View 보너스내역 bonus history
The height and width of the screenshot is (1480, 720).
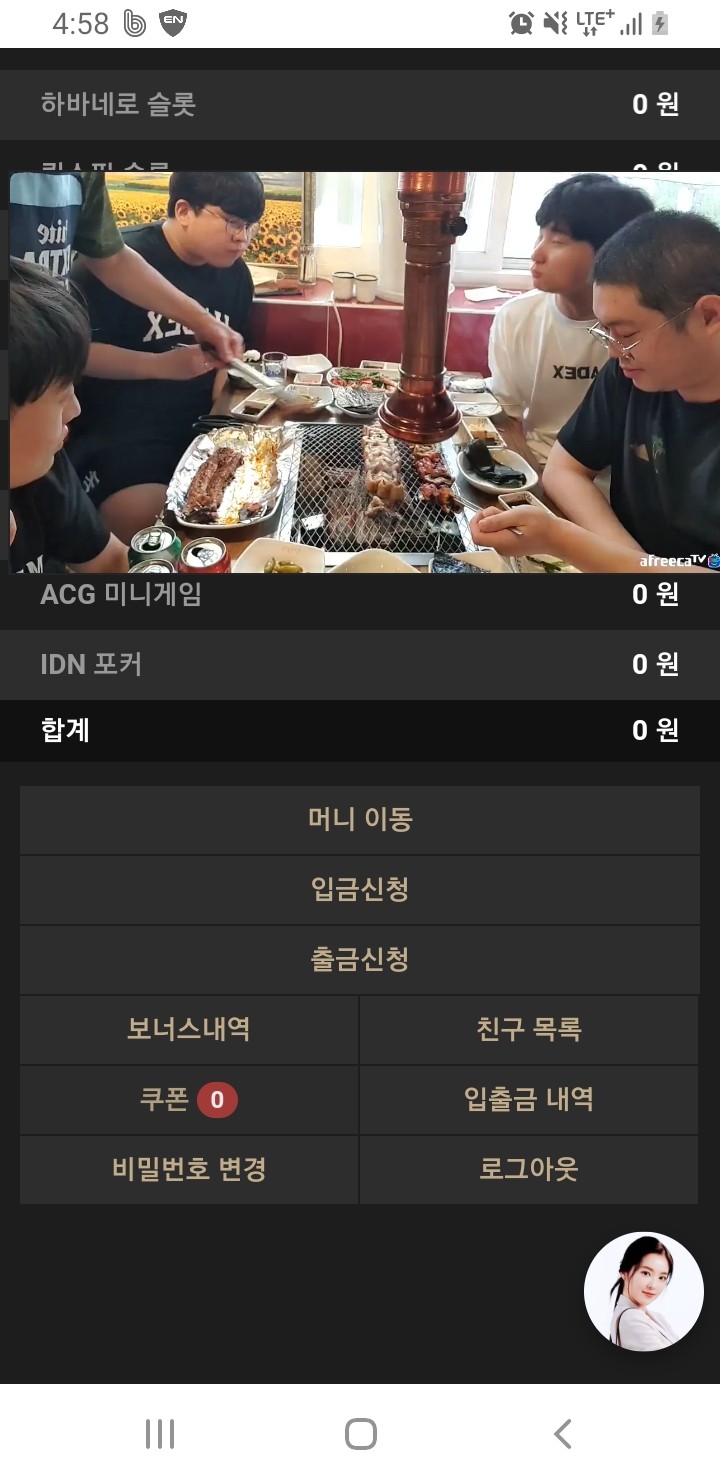click(x=189, y=1030)
